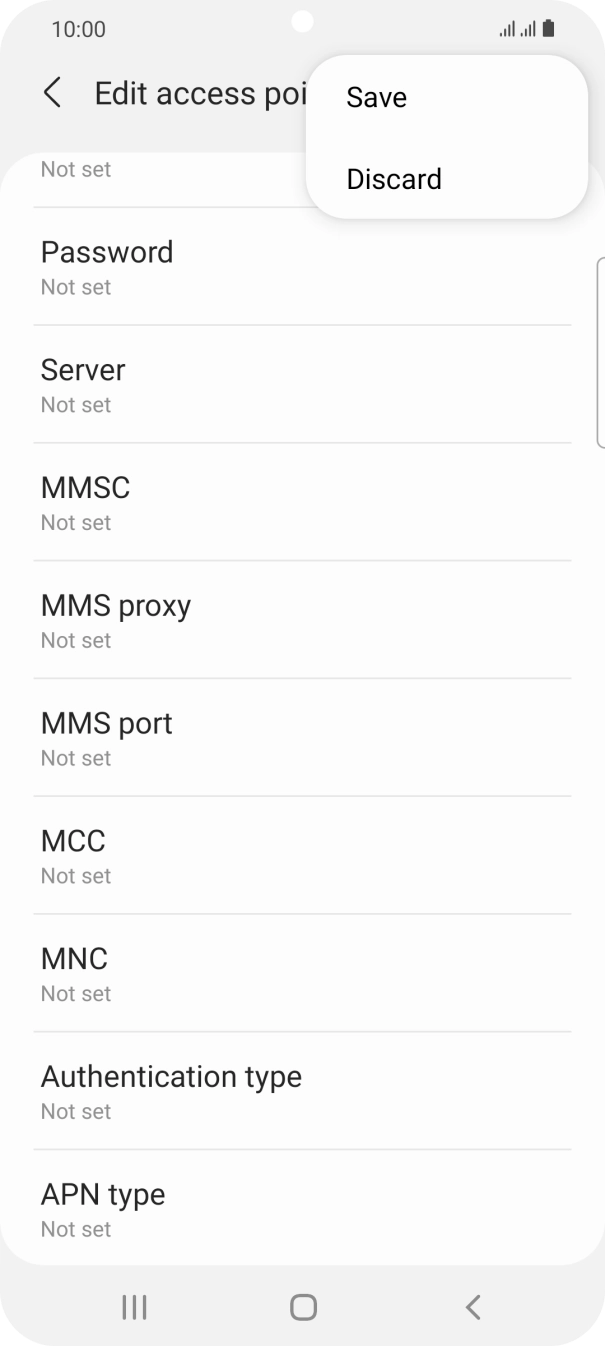Open the Password setting

coord(300,267)
